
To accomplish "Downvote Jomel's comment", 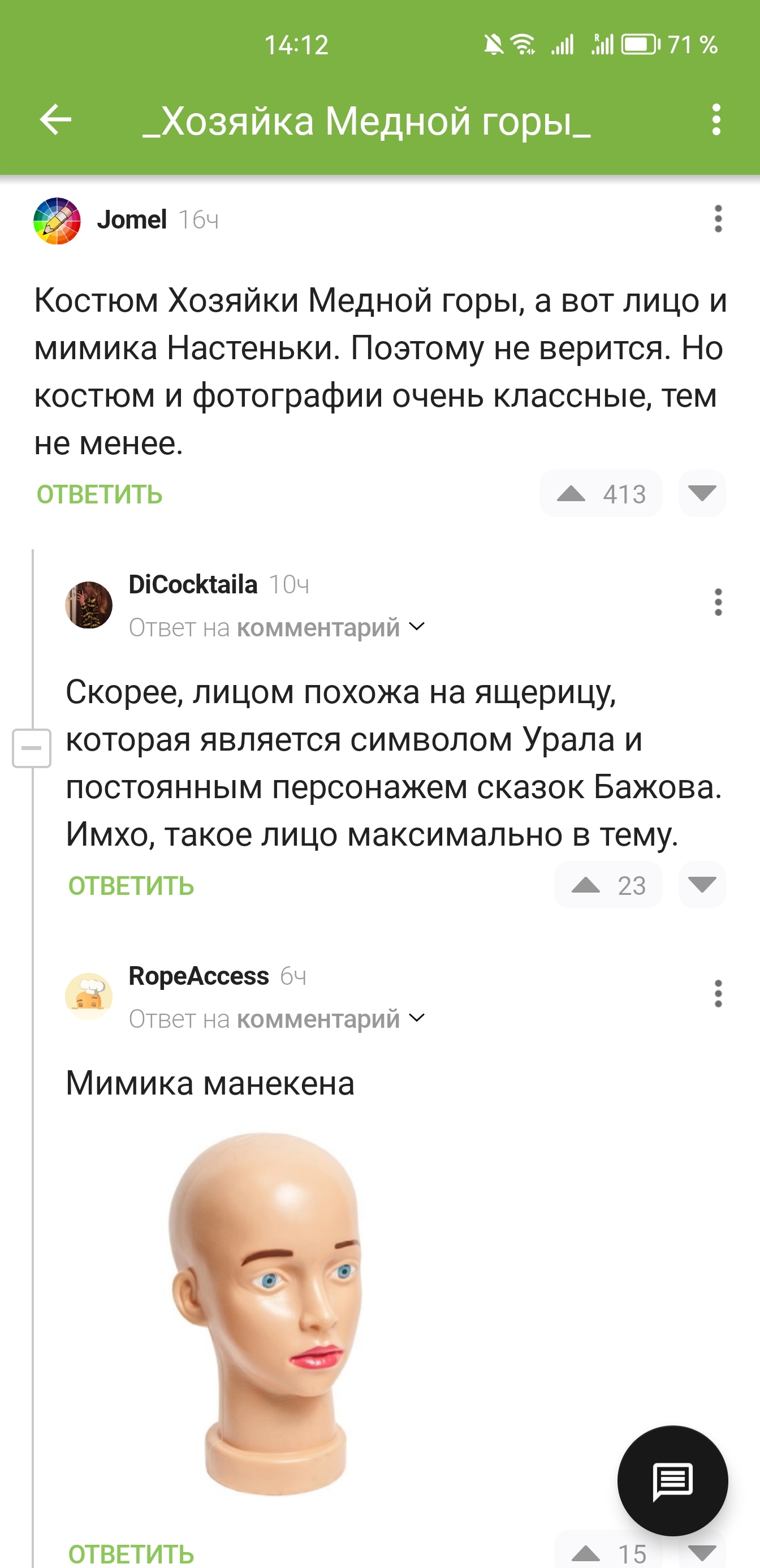I will click(702, 494).
